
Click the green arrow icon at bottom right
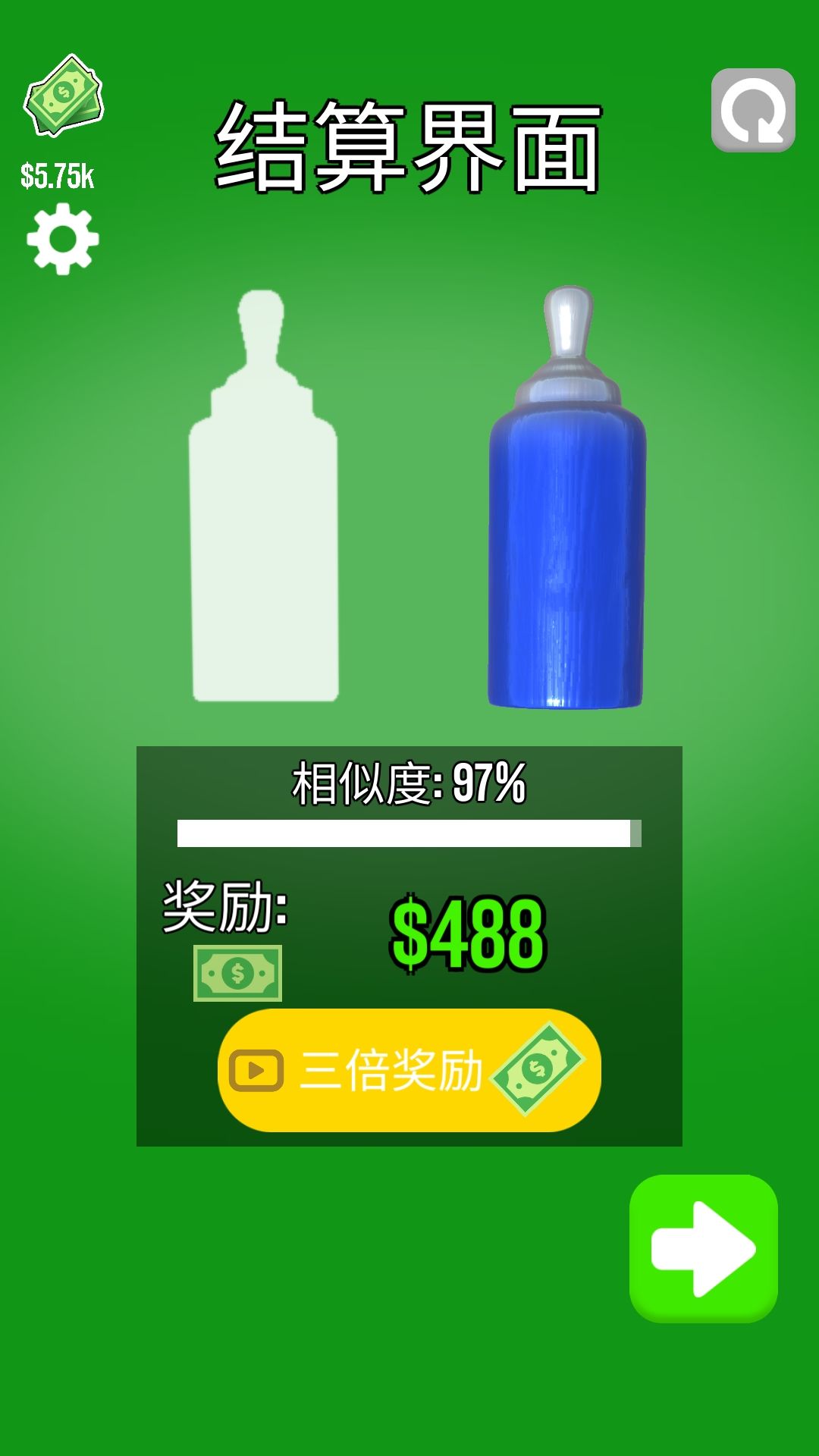click(x=703, y=1250)
